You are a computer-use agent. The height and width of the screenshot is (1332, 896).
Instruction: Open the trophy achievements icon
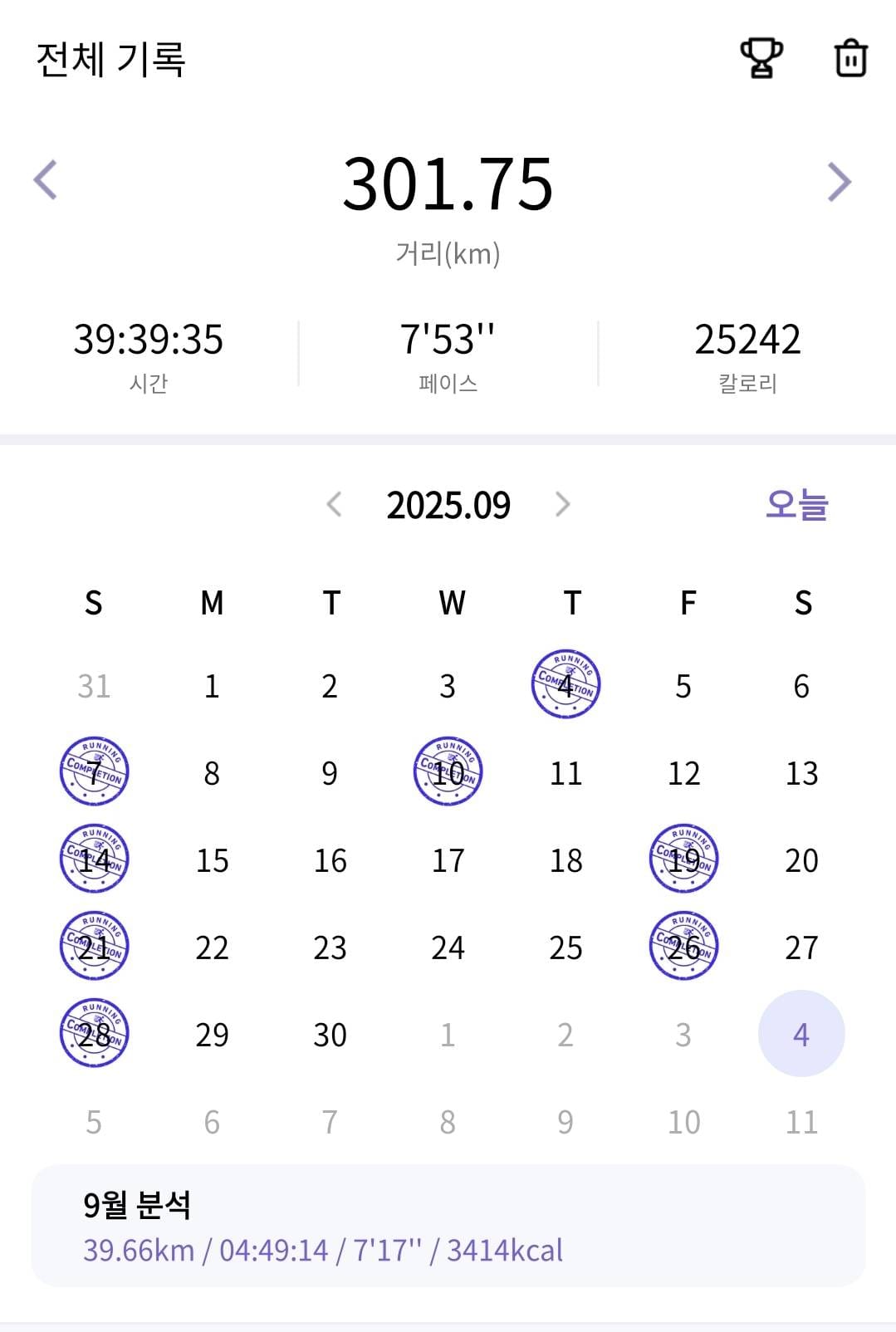point(761,58)
